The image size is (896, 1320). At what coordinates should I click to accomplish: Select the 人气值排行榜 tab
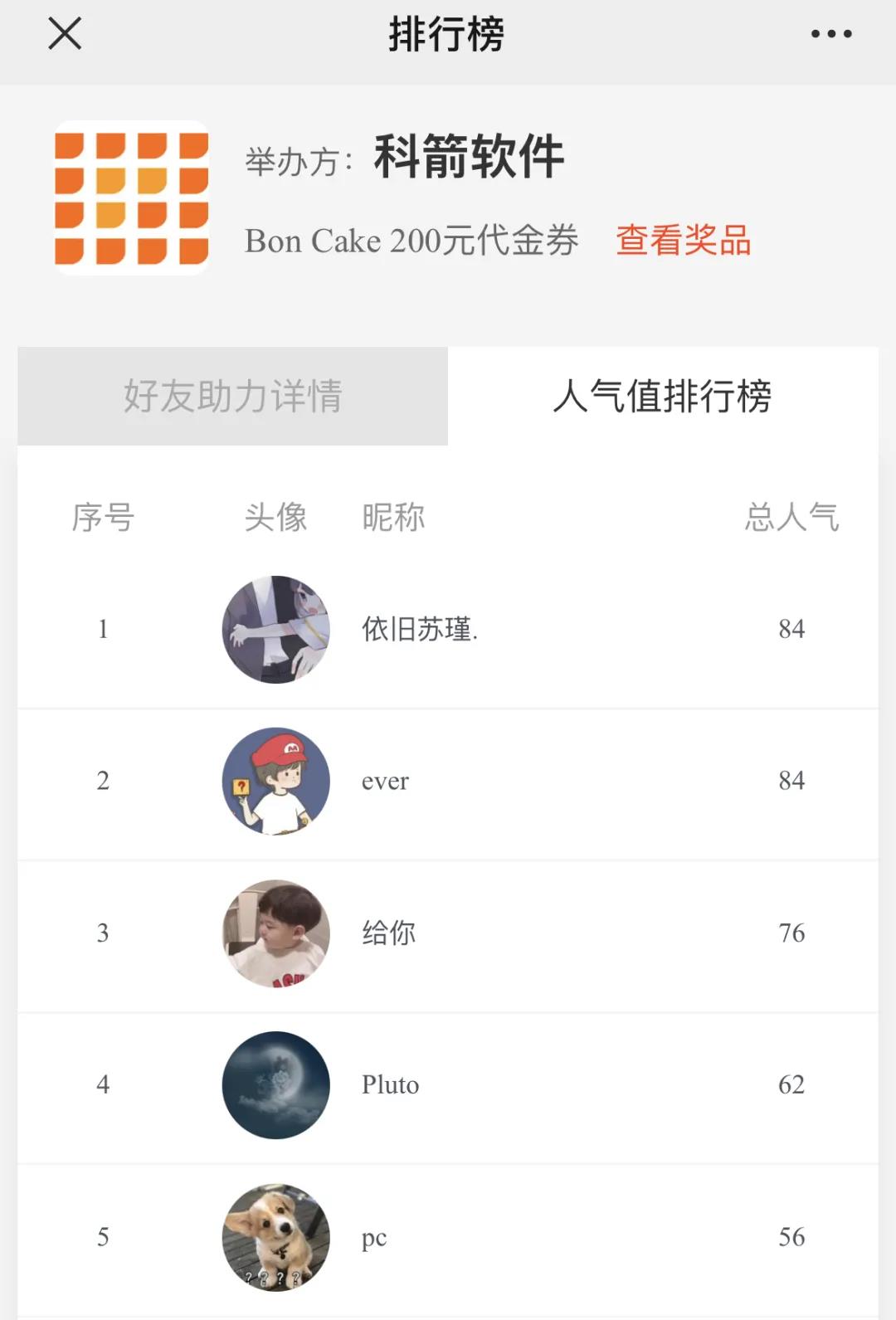(662, 396)
